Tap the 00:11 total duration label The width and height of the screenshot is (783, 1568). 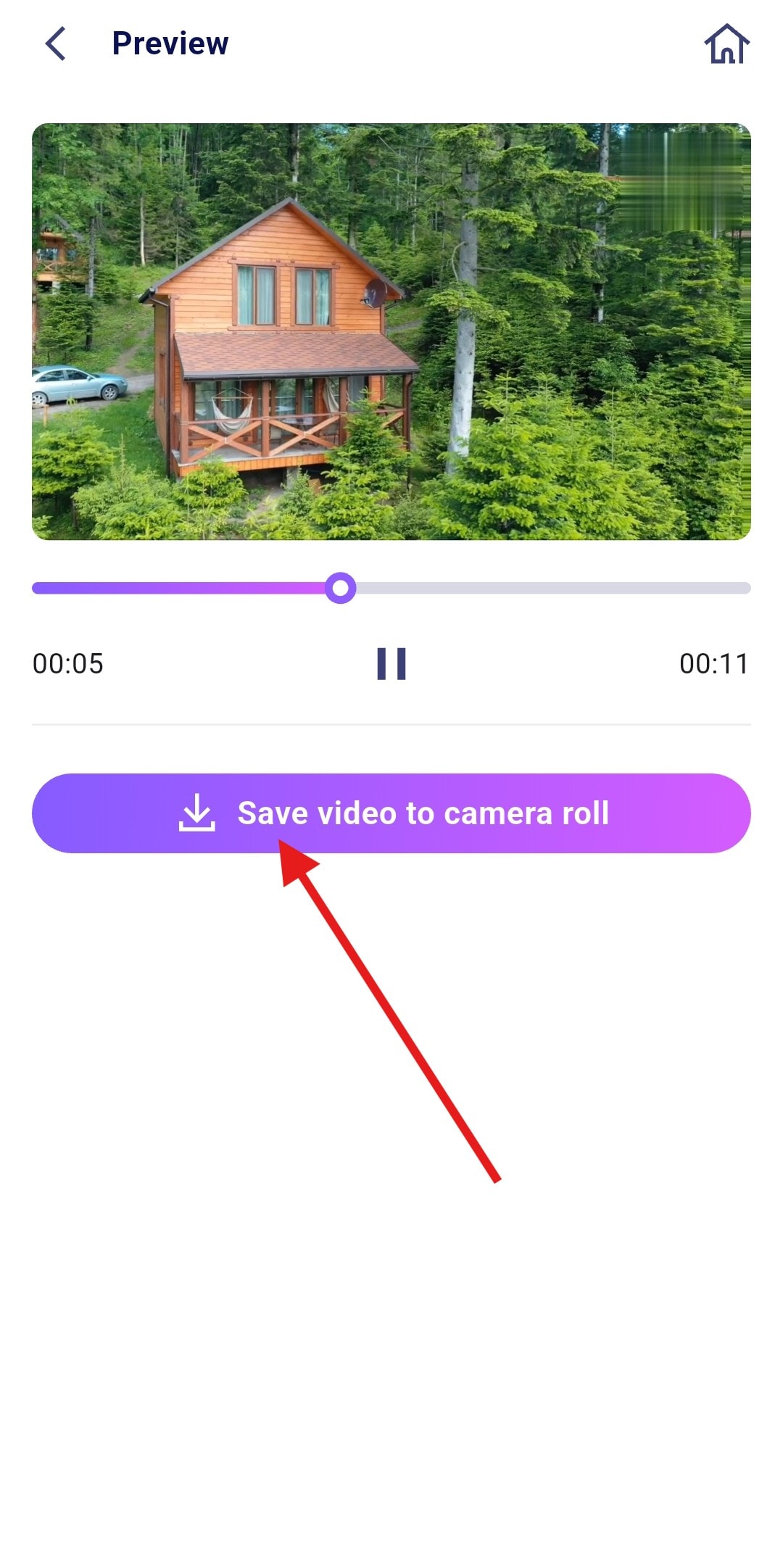(714, 663)
